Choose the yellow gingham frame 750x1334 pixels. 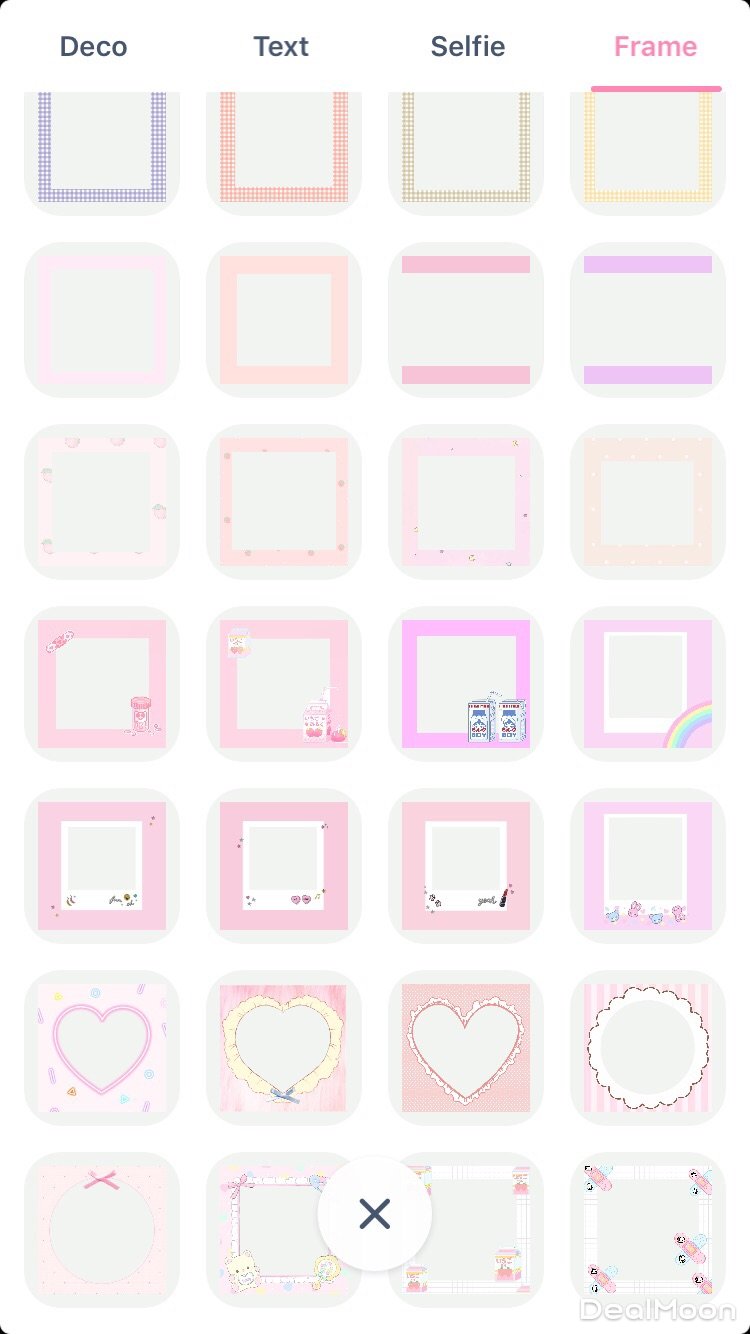coord(648,148)
